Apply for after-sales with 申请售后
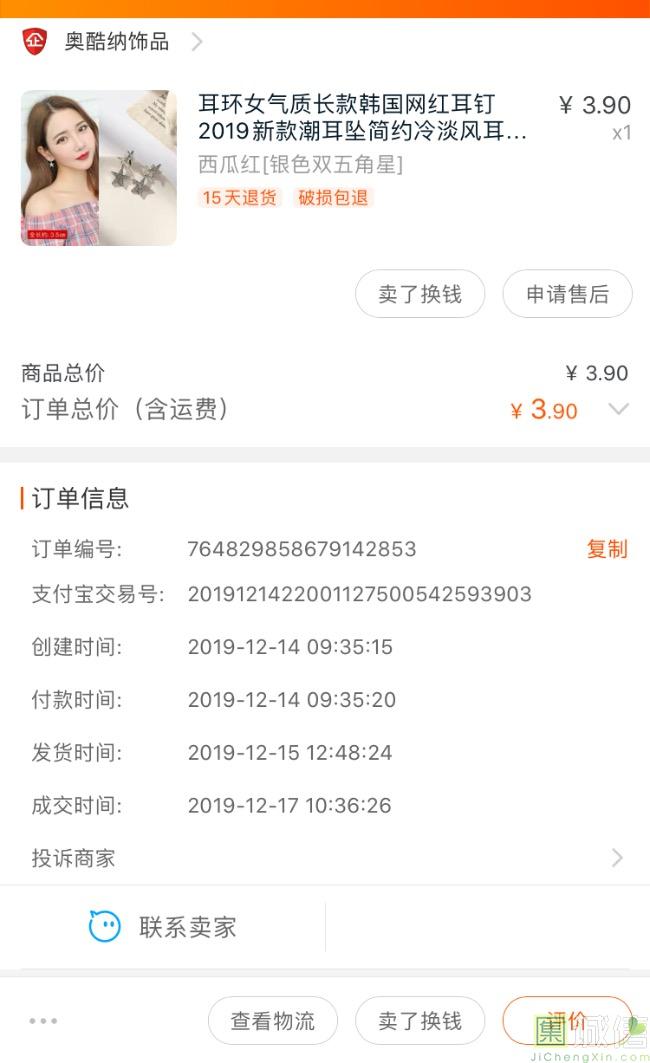This screenshot has height=1063, width=650. tap(567, 295)
